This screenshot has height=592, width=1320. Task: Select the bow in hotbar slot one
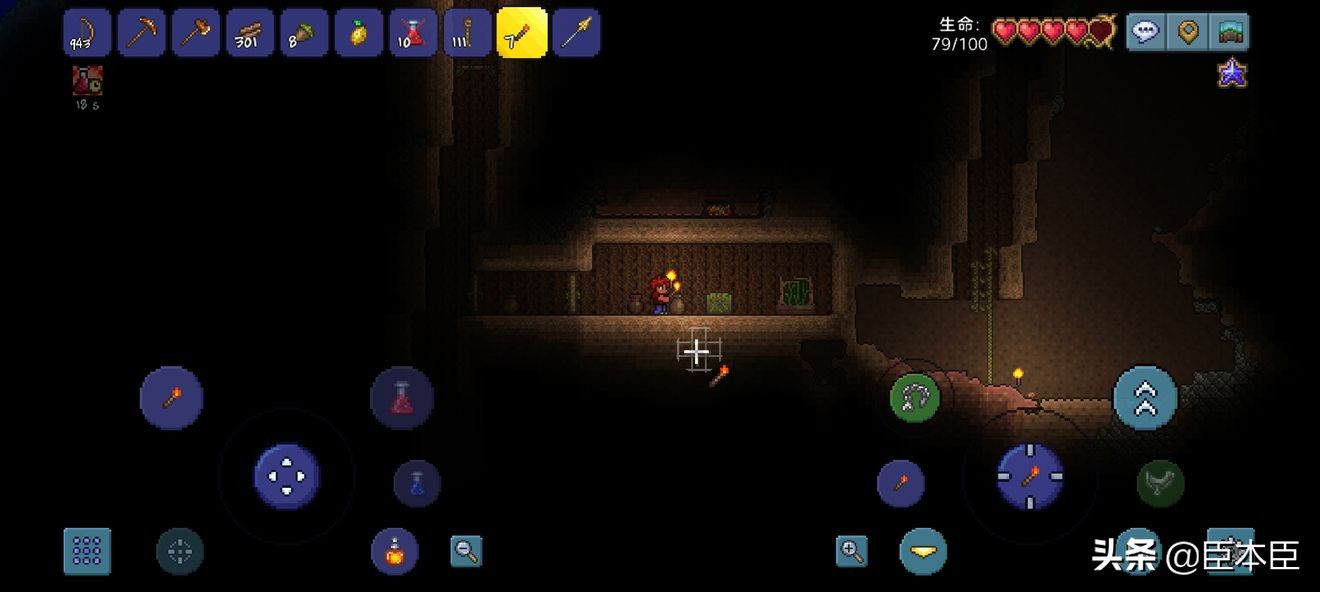click(87, 33)
